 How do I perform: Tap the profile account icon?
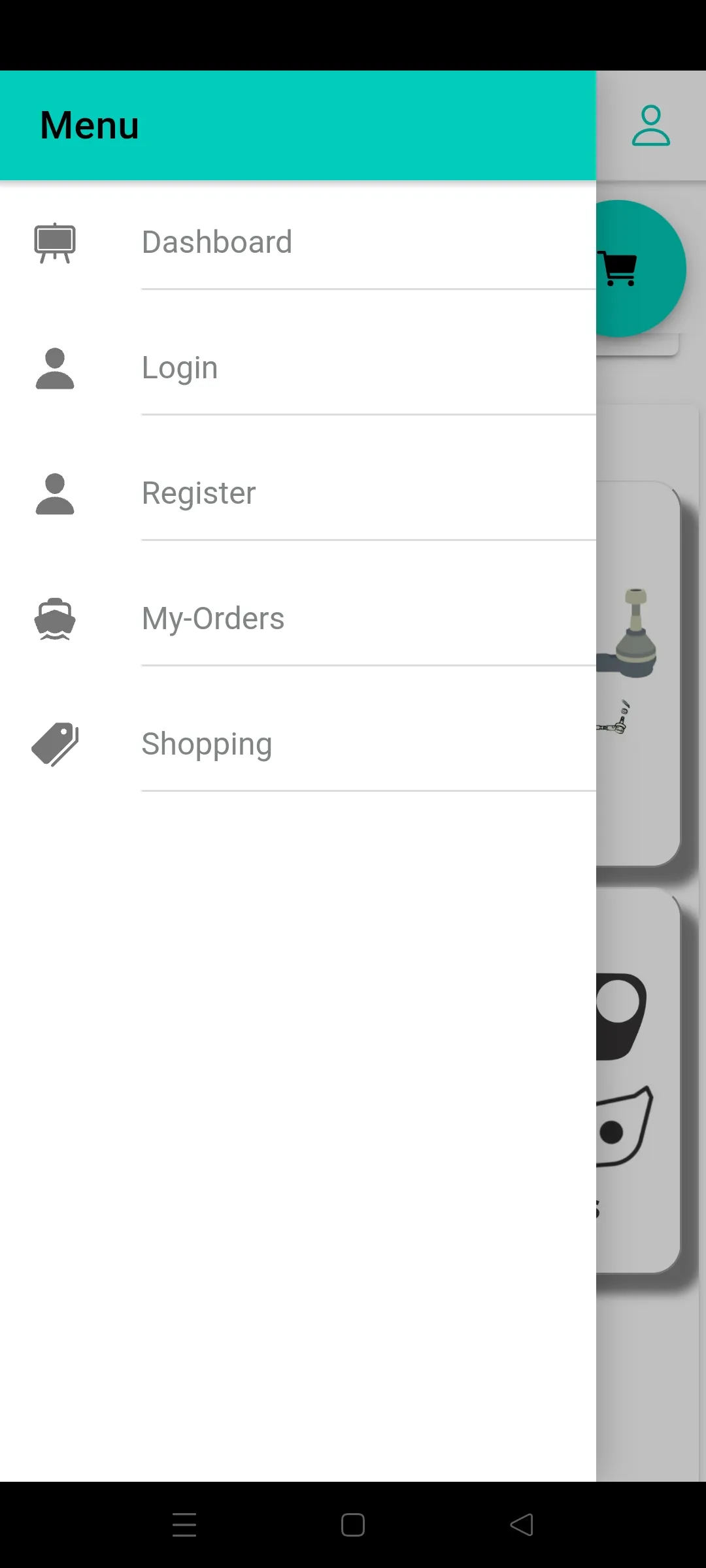pos(651,125)
